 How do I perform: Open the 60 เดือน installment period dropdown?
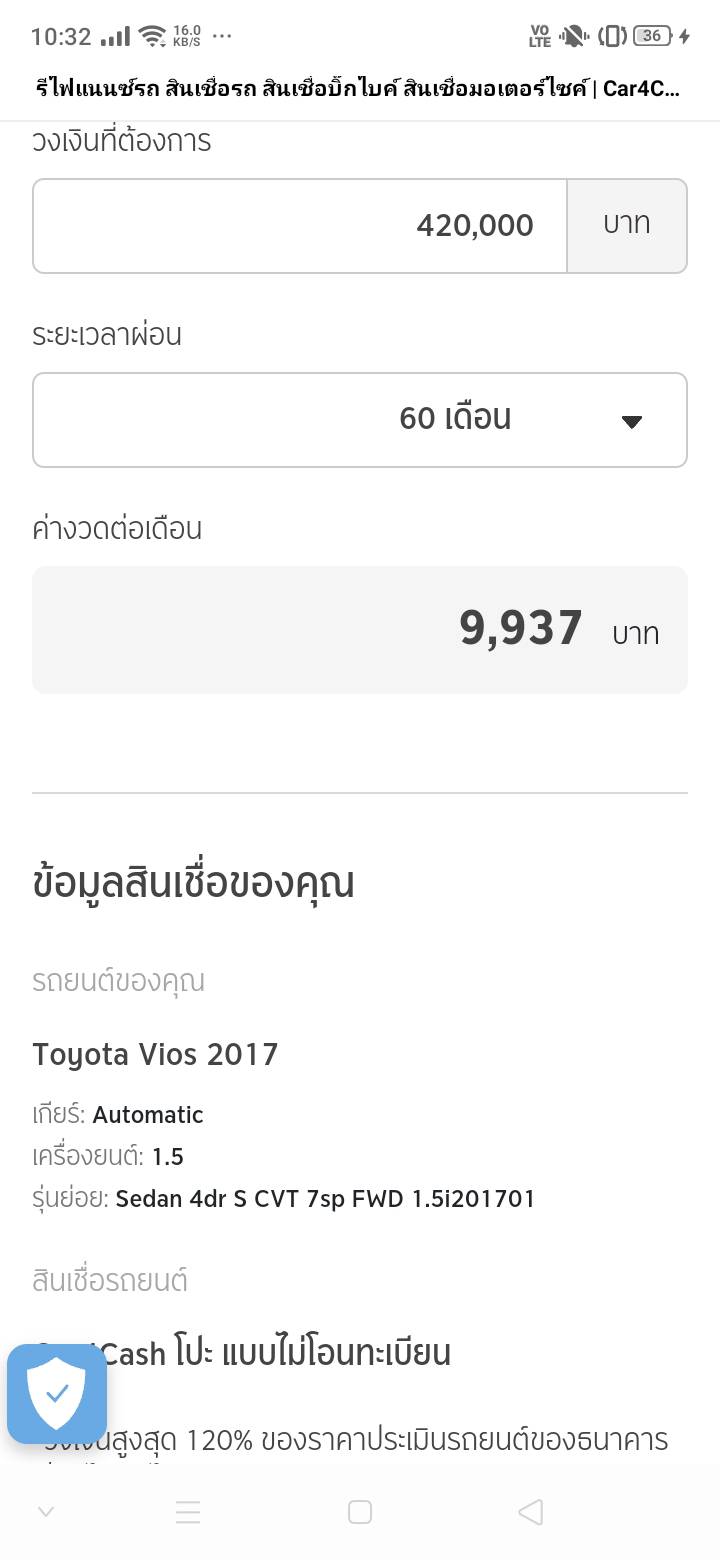pyautogui.click(x=360, y=420)
